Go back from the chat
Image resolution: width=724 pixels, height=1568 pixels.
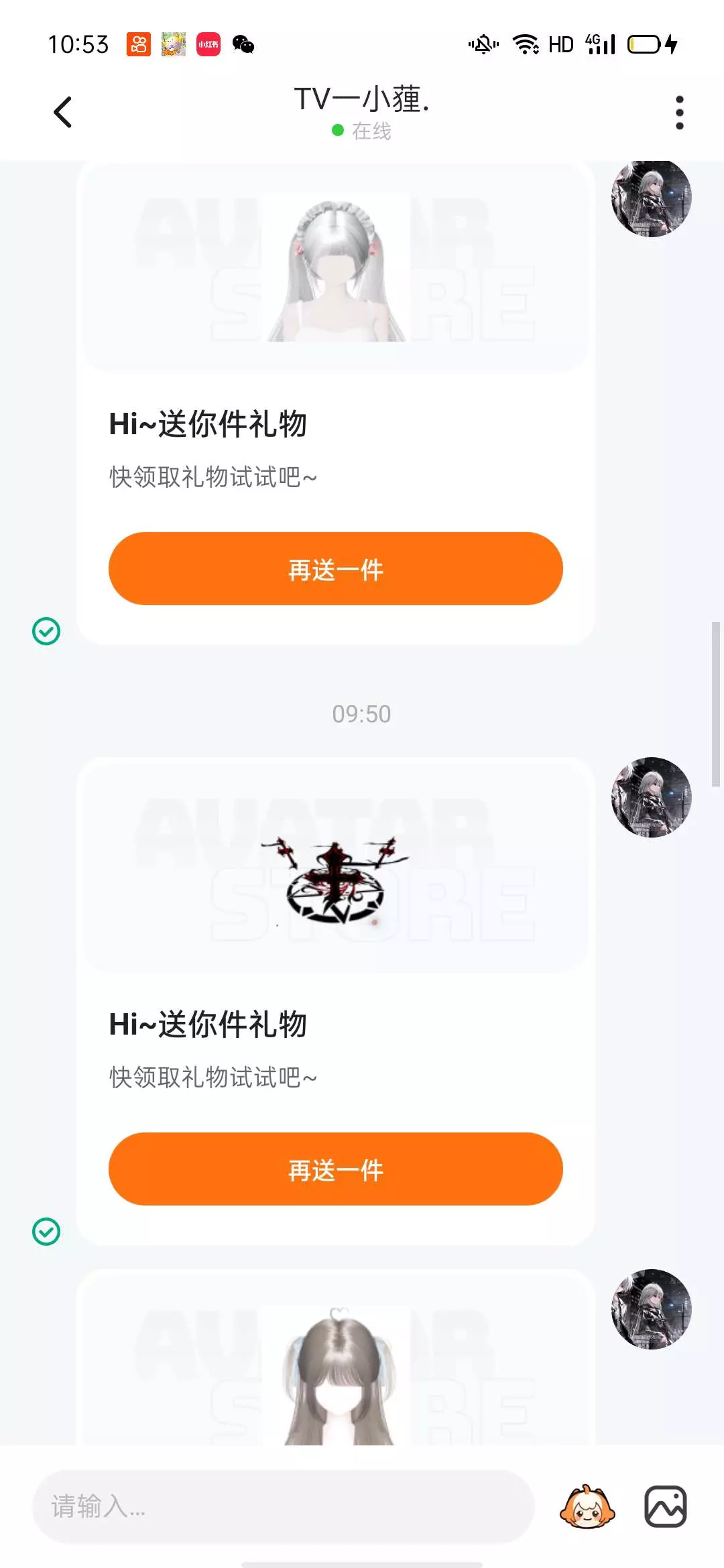point(62,112)
